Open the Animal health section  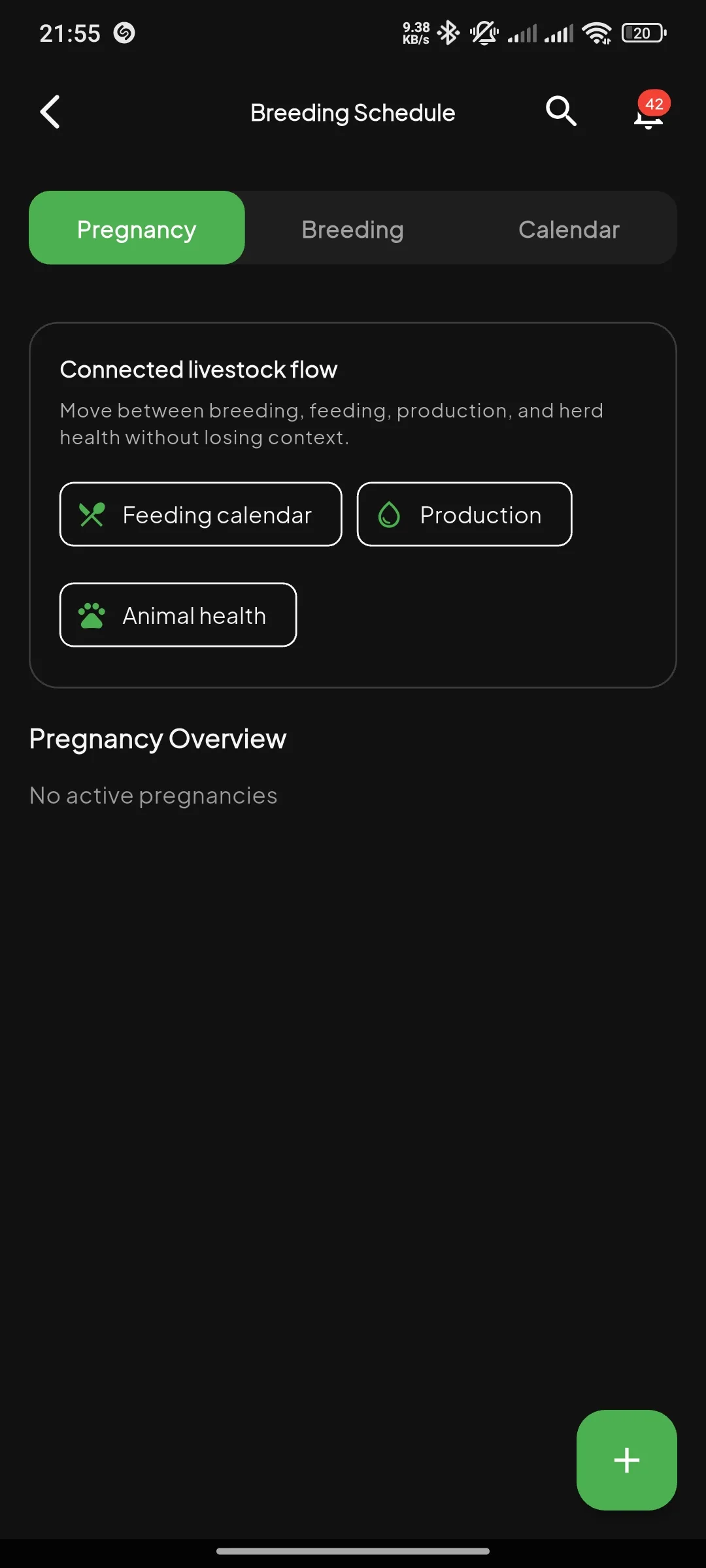(178, 614)
